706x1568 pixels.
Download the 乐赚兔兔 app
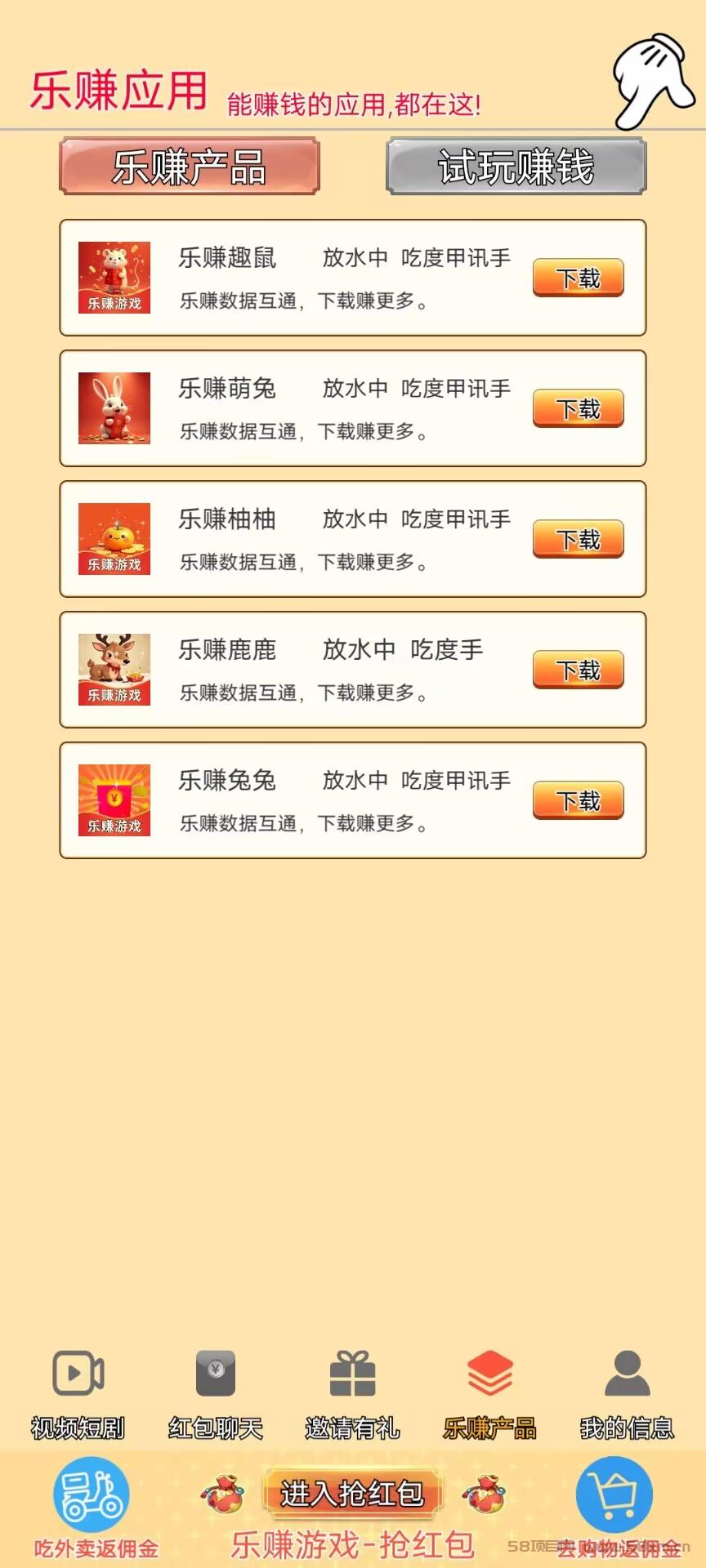click(x=579, y=801)
